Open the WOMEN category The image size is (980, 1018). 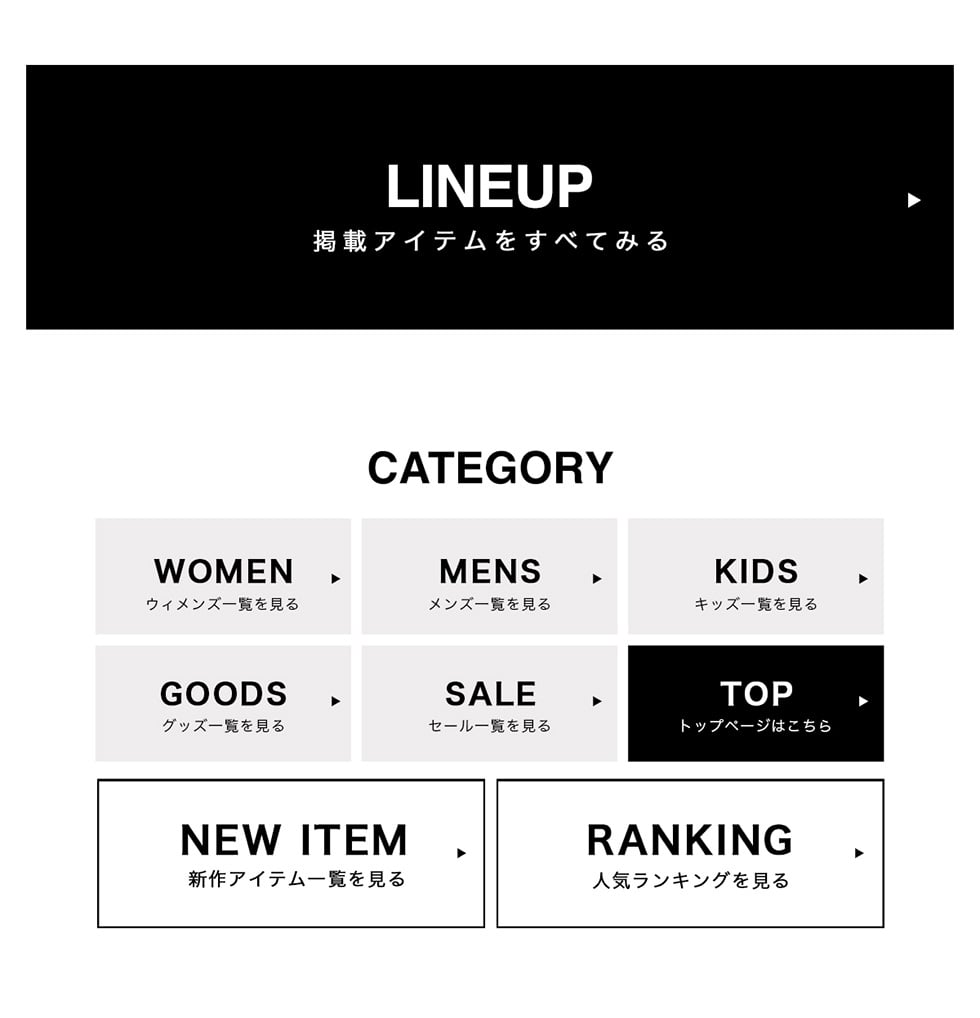point(223,576)
